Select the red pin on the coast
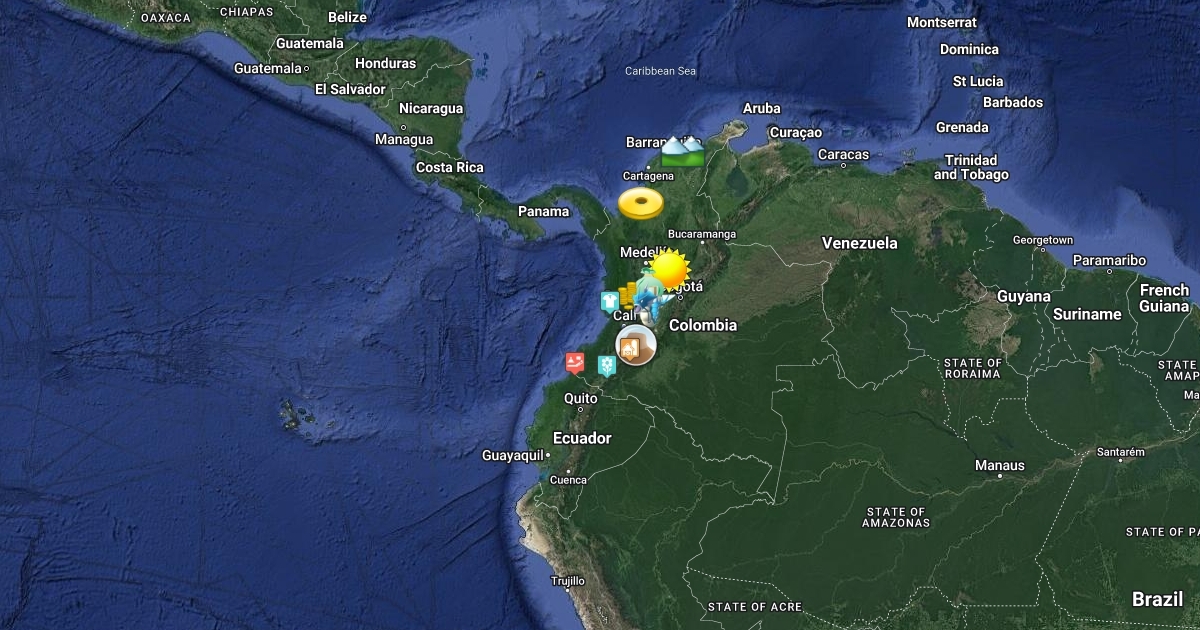This screenshot has width=1200, height=630. click(574, 362)
